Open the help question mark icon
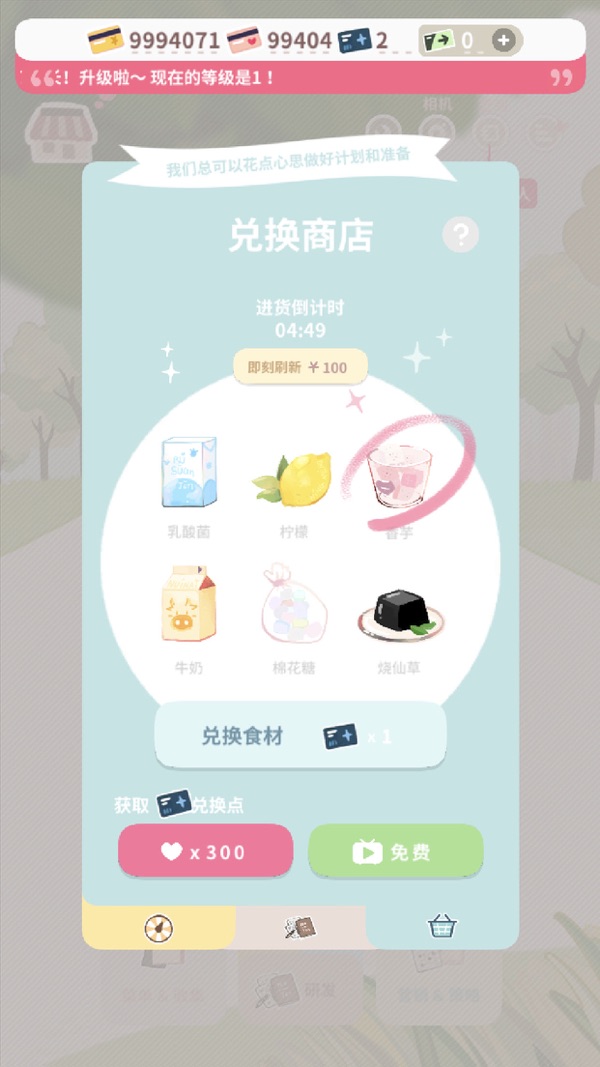 (x=461, y=235)
